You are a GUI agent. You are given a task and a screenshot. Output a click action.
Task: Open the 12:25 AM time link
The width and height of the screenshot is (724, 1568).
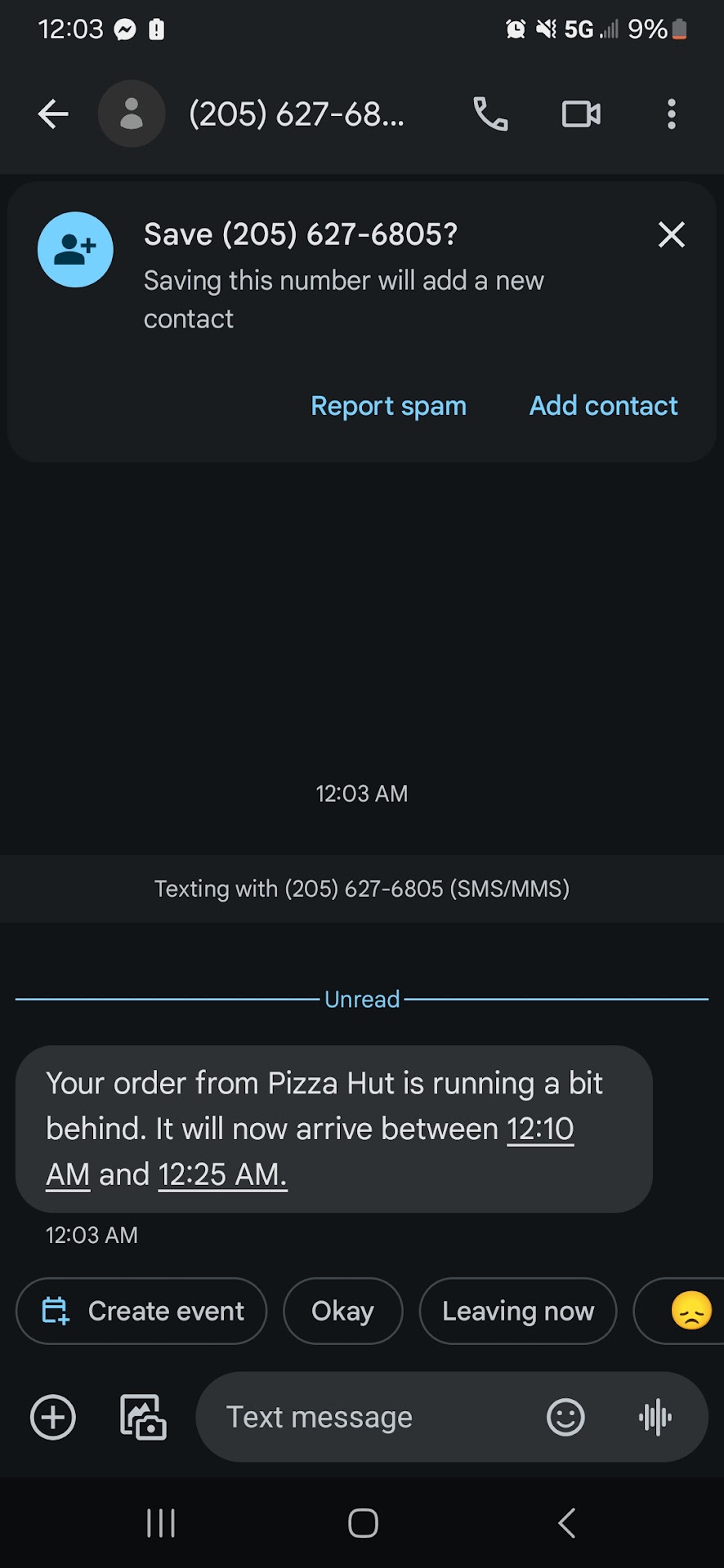pos(222,1175)
